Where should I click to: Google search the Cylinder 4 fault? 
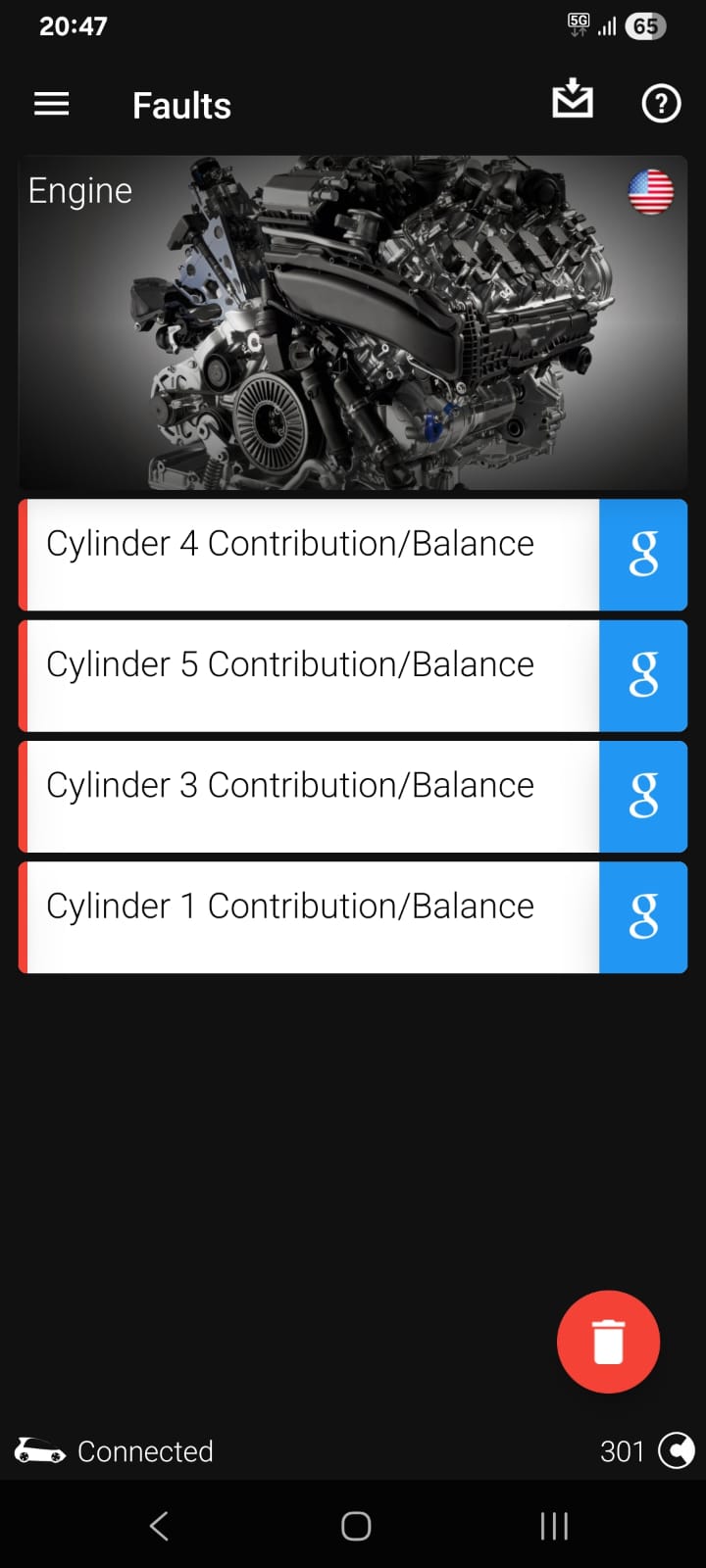[643, 555]
